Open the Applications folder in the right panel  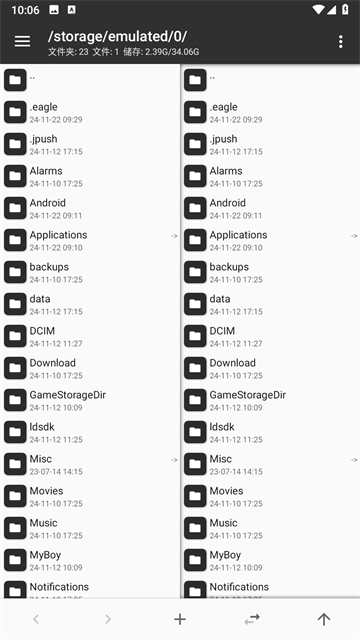tap(270, 240)
